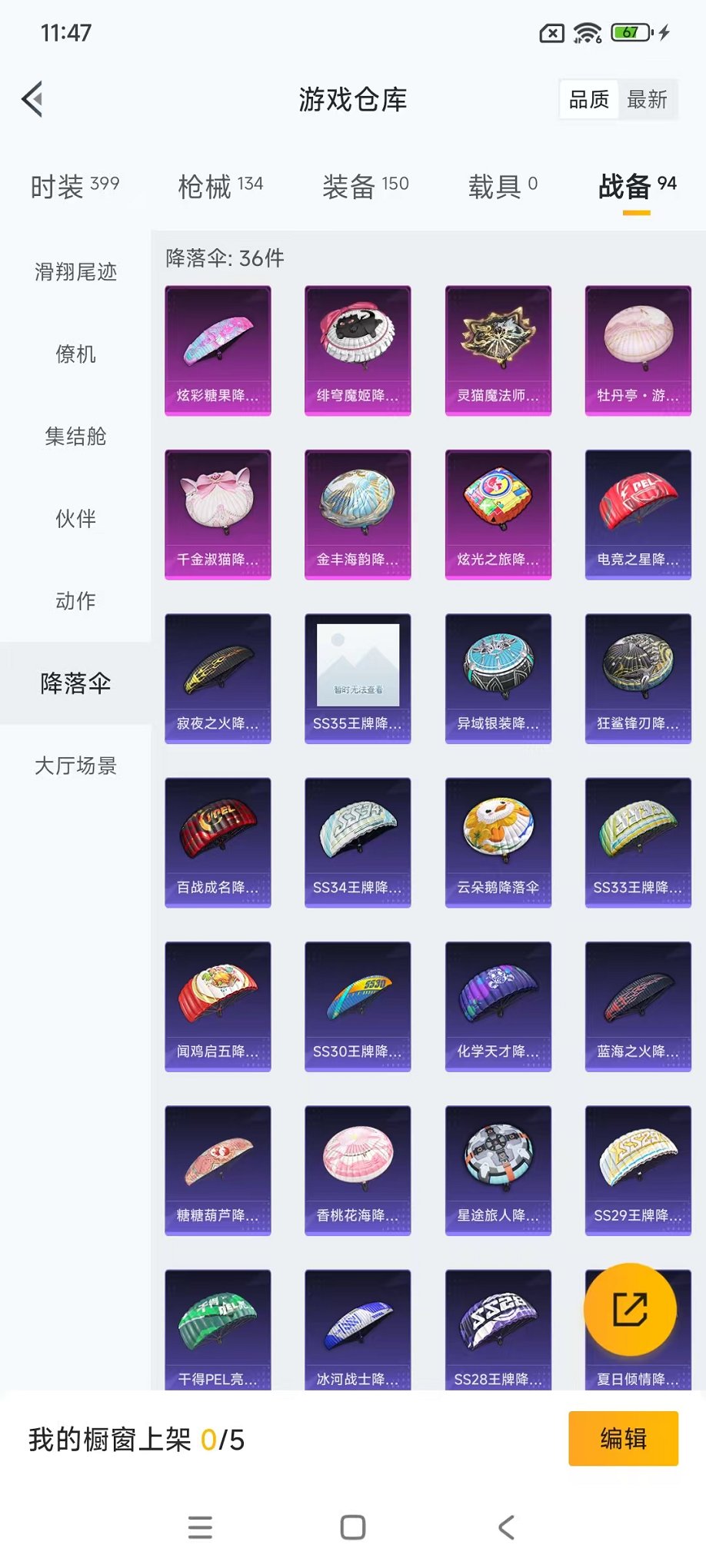
Task: Tap the 编辑 button
Action: coord(623,1438)
